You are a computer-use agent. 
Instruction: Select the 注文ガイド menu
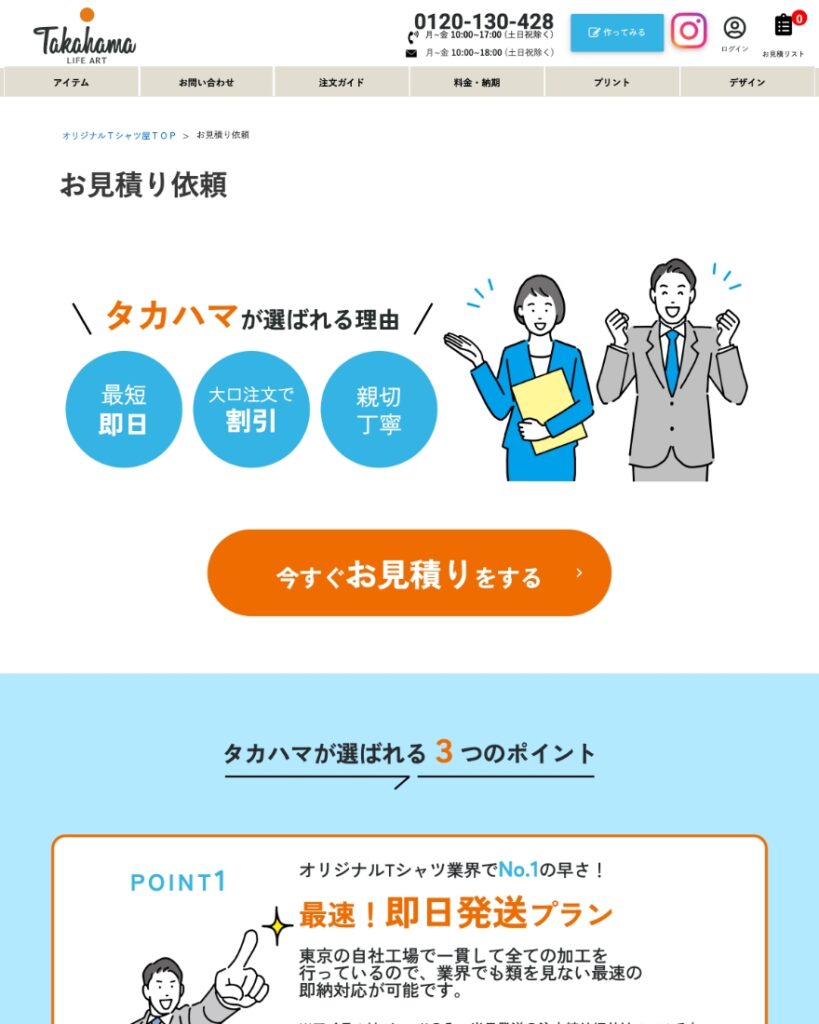click(x=342, y=82)
